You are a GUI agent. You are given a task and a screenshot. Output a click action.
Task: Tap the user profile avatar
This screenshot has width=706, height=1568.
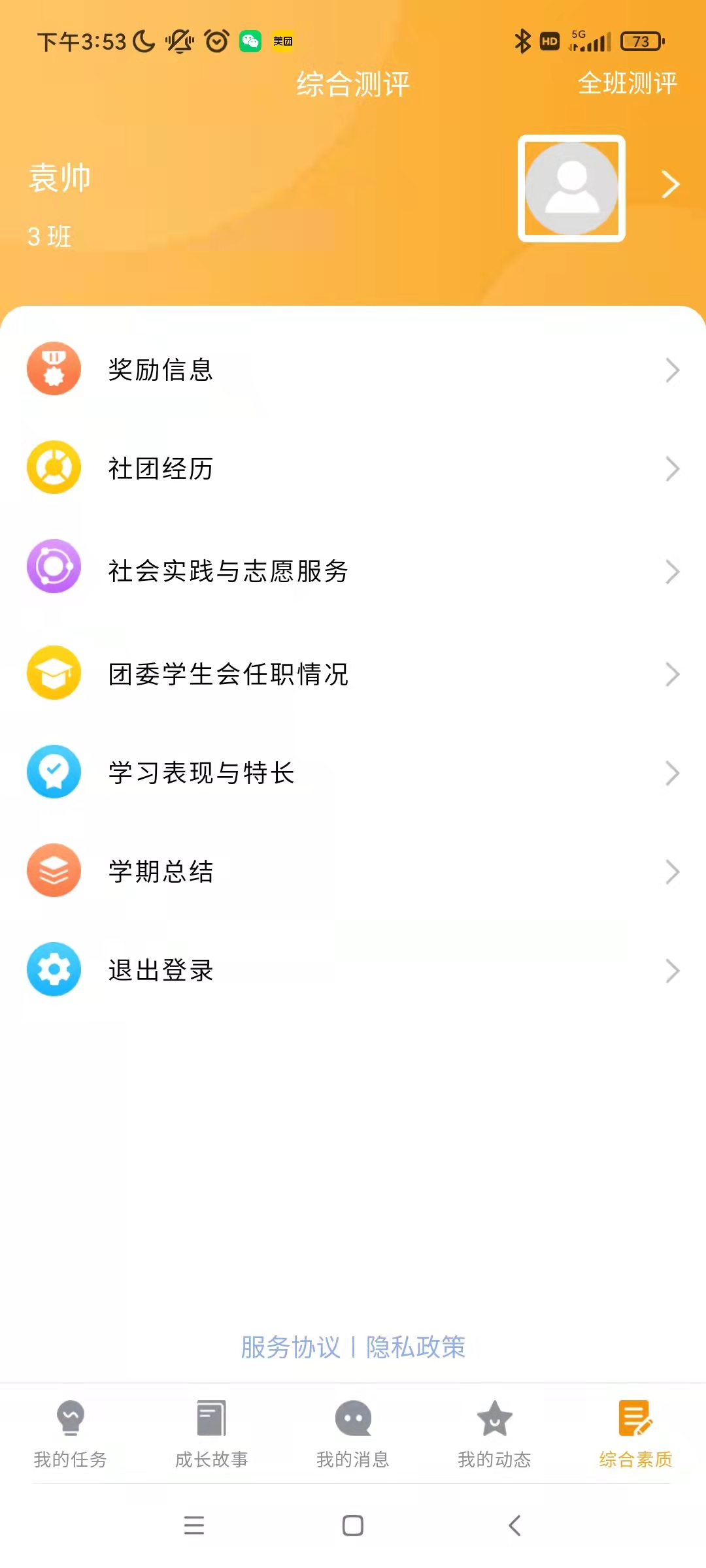(x=572, y=188)
